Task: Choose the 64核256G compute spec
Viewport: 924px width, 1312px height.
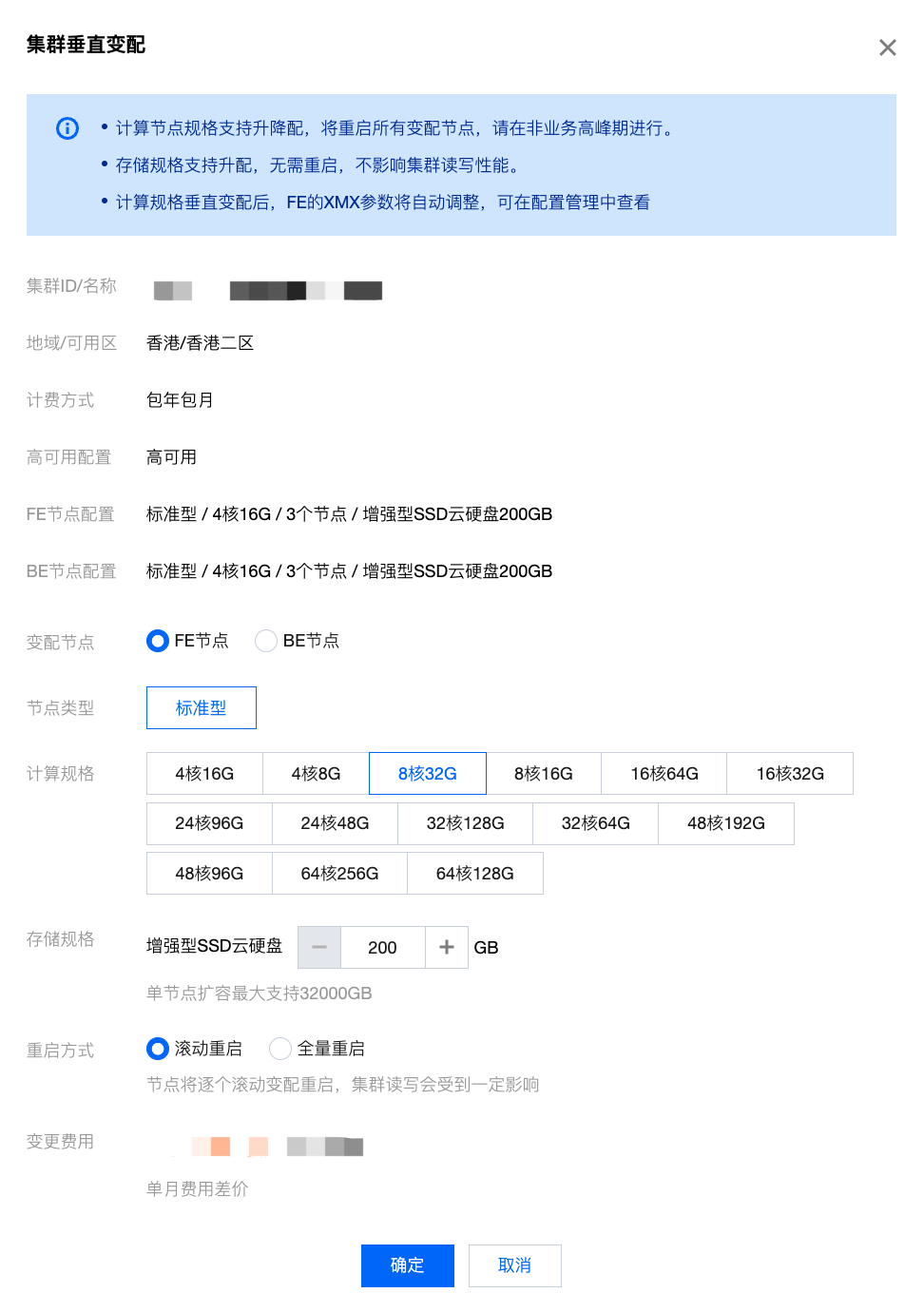Action: tap(339, 873)
